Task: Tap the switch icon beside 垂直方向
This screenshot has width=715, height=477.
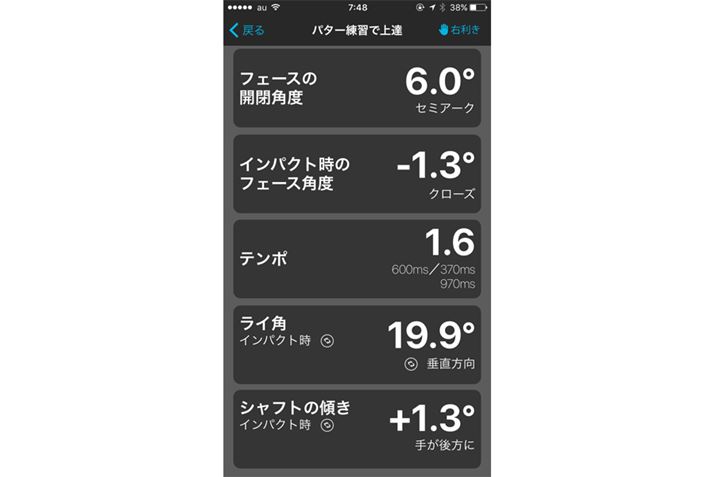Action: pyautogui.click(x=410, y=365)
